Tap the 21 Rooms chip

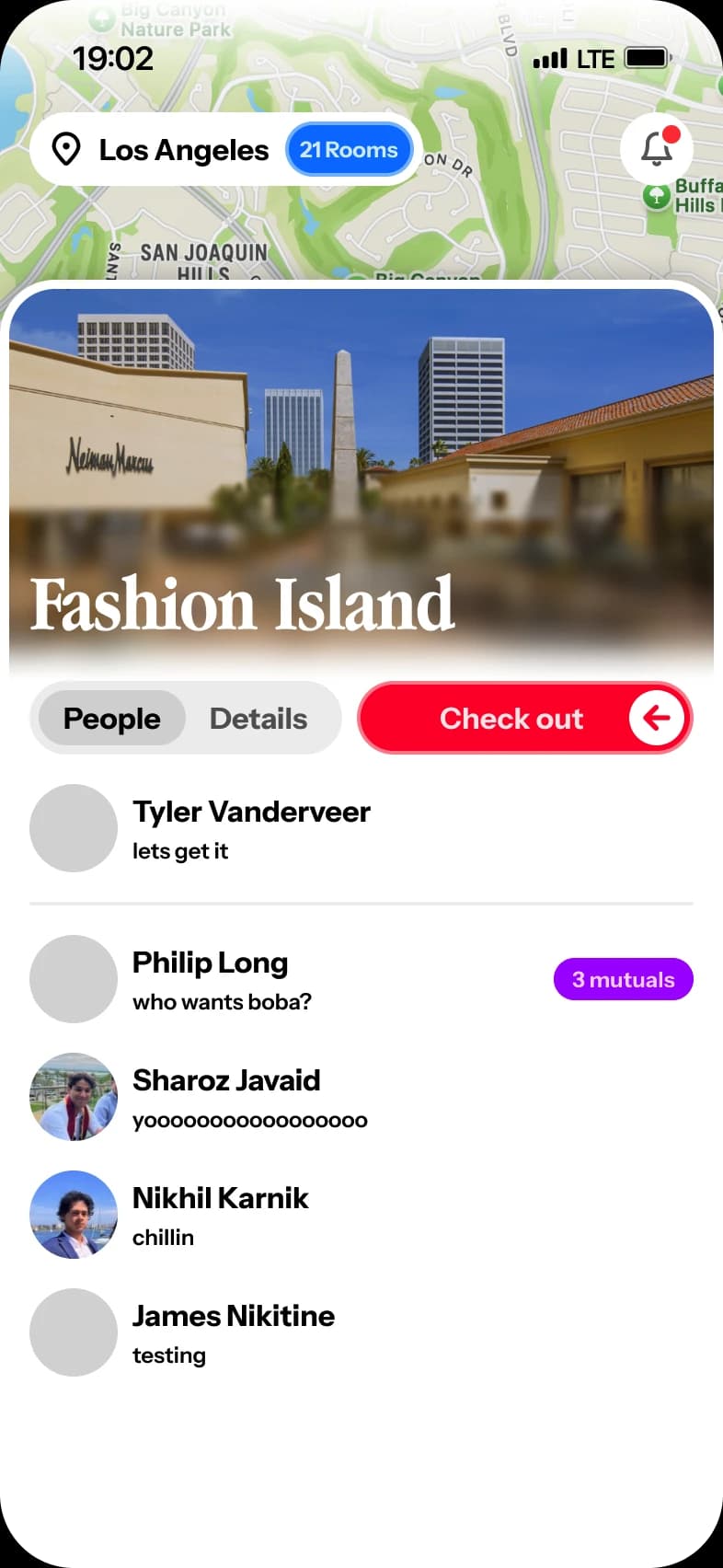pos(349,150)
